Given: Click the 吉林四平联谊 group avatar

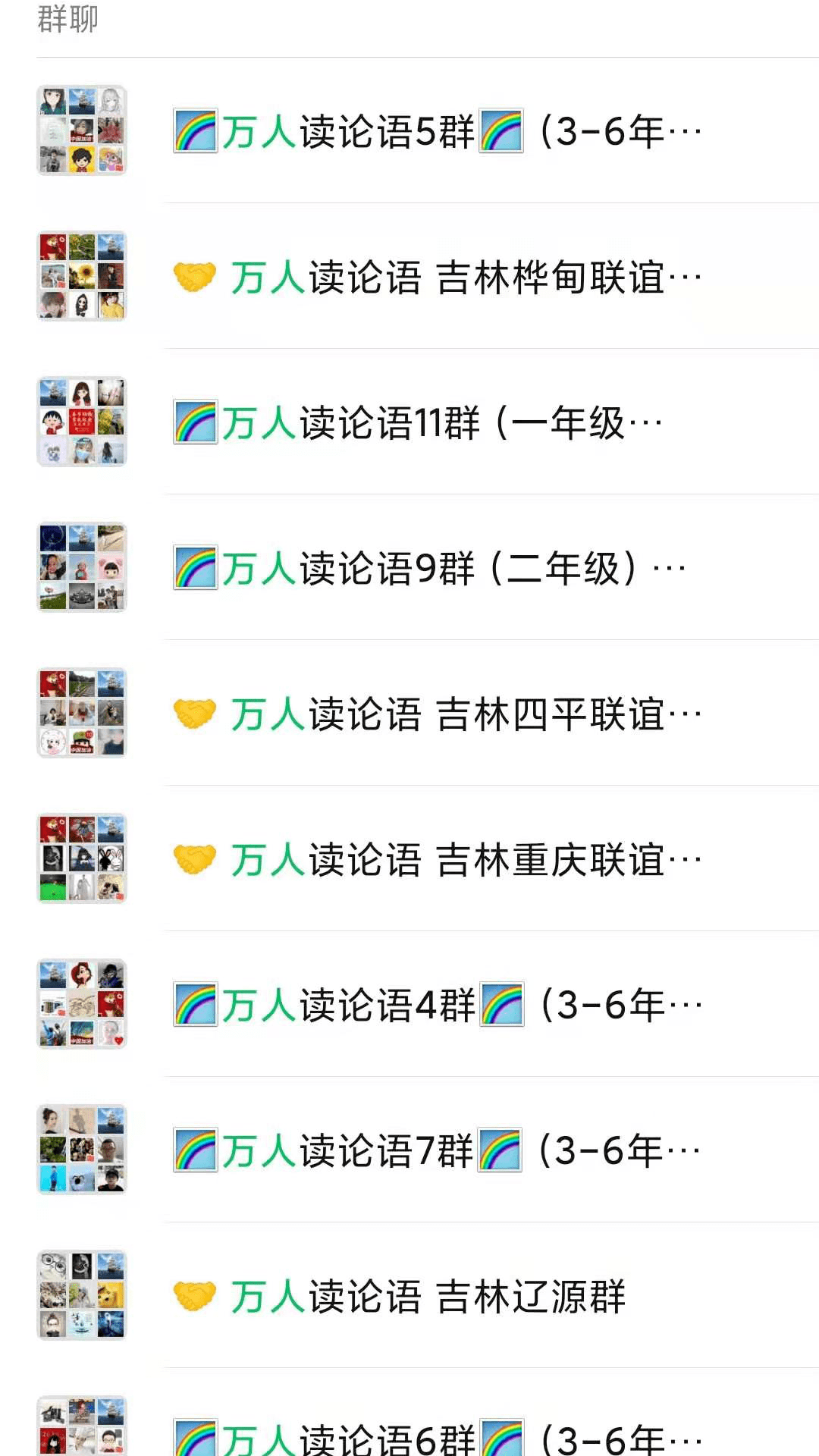Looking at the screenshot, I should pos(82,713).
